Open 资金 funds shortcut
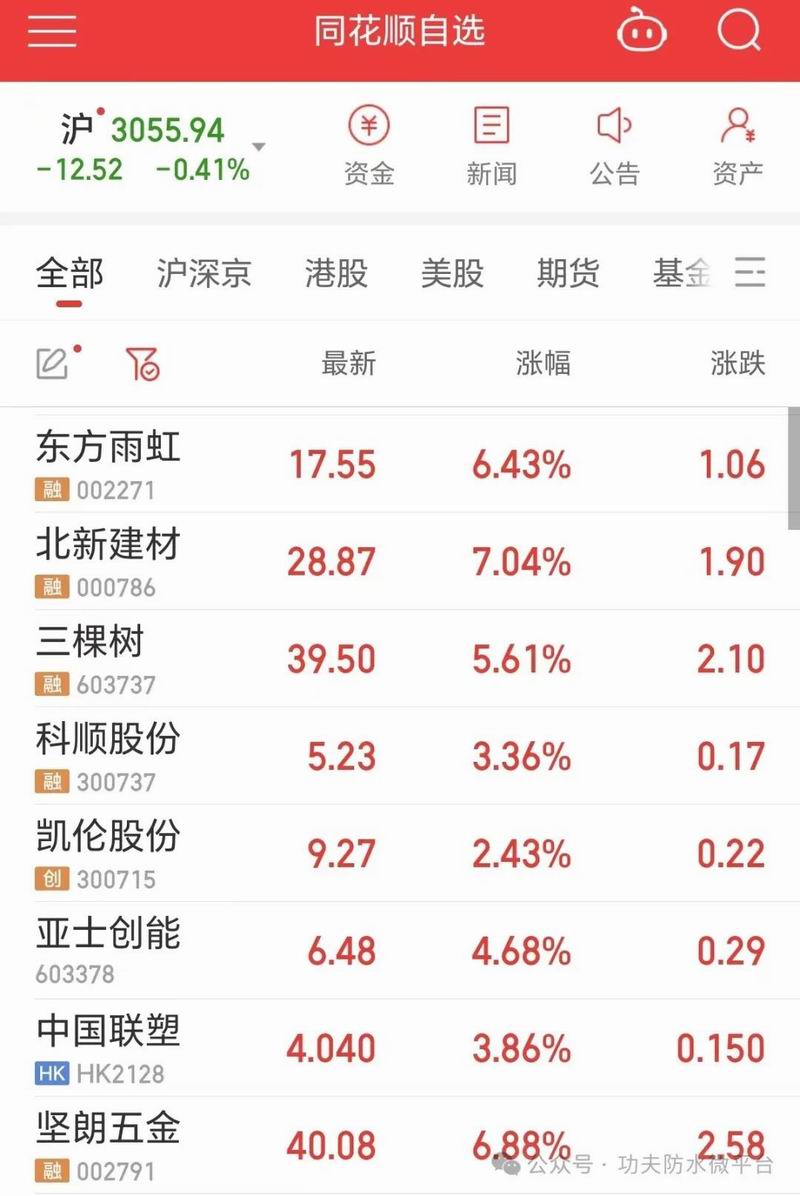 point(369,147)
